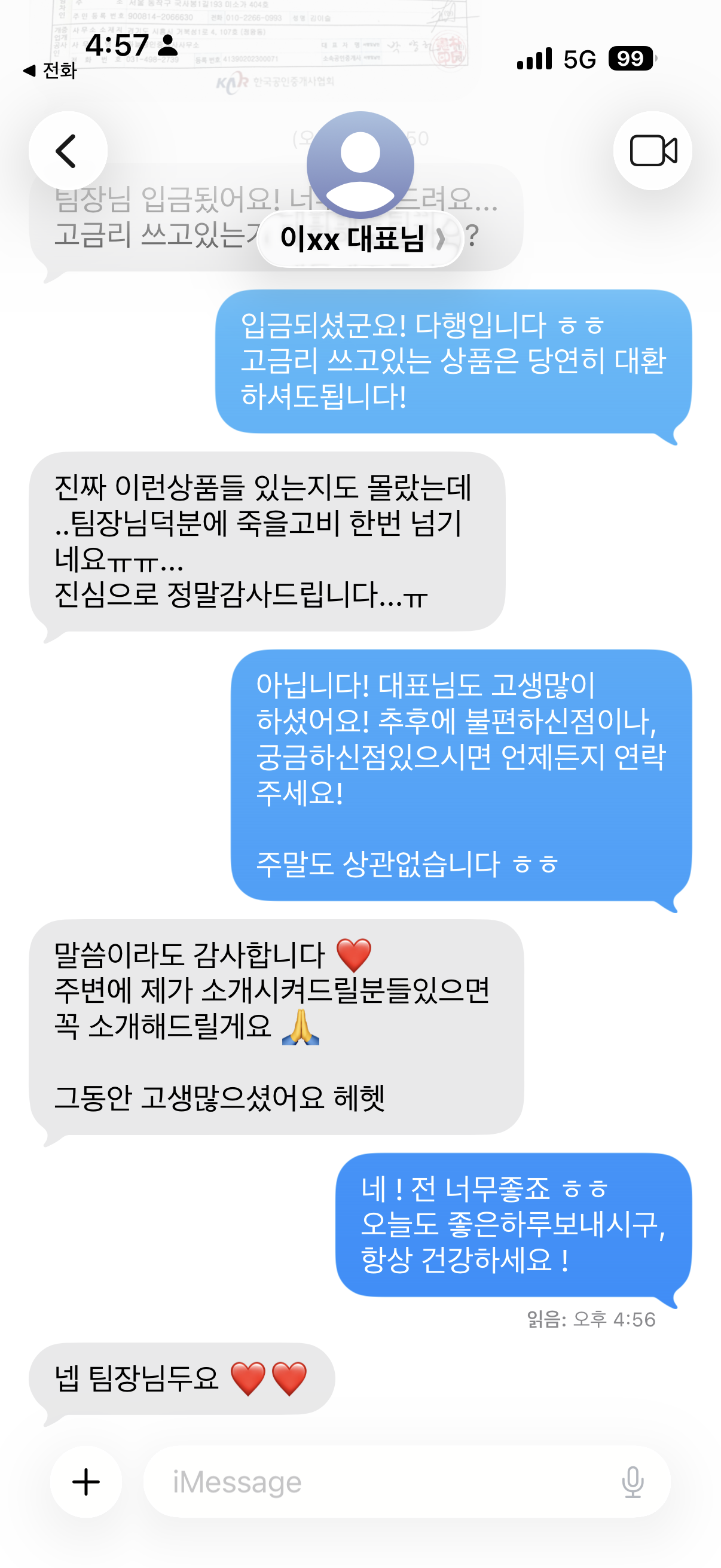Open contact details for 이xx 대표님
This screenshot has width=721, height=1568.
tap(360, 238)
